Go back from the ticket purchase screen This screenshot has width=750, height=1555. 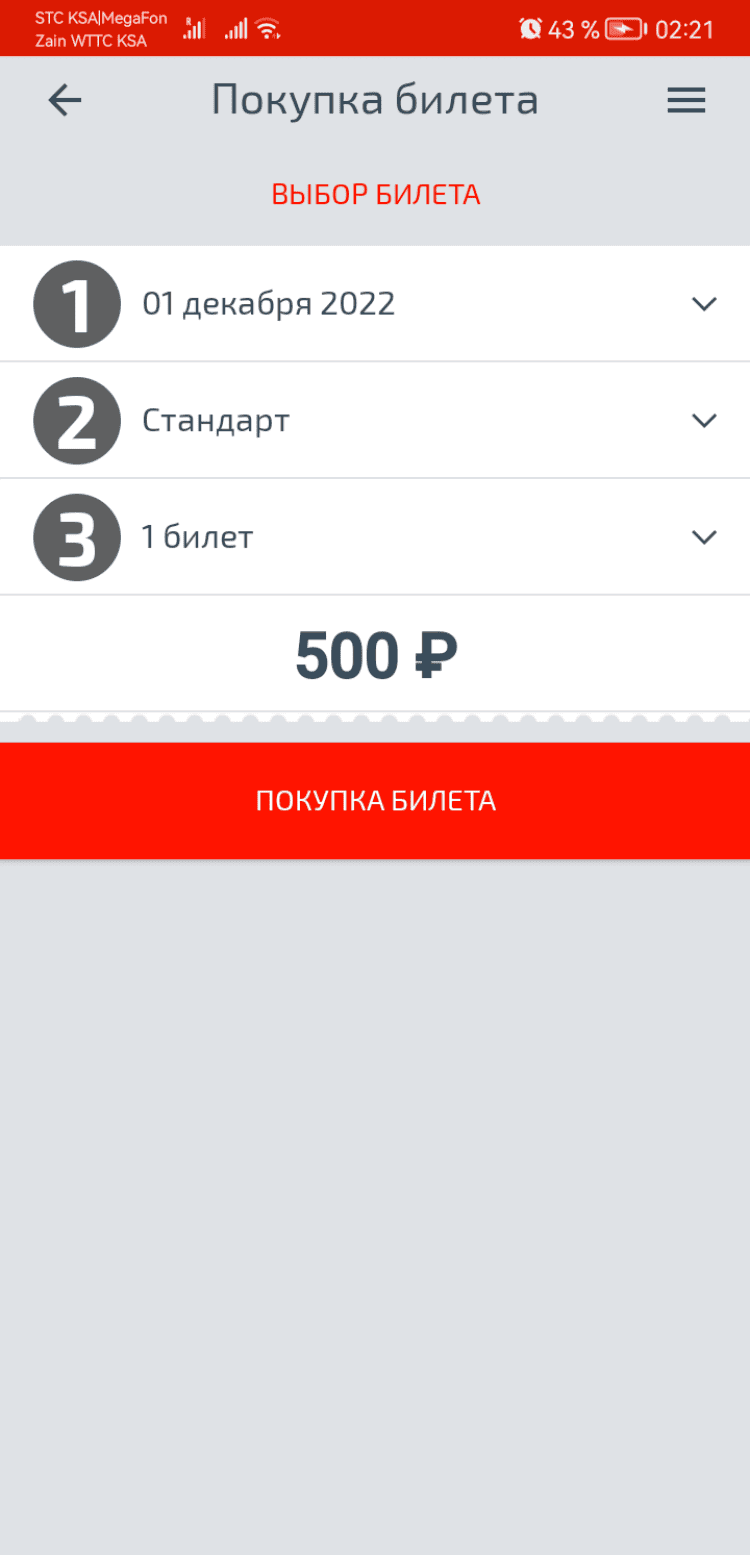pos(65,100)
